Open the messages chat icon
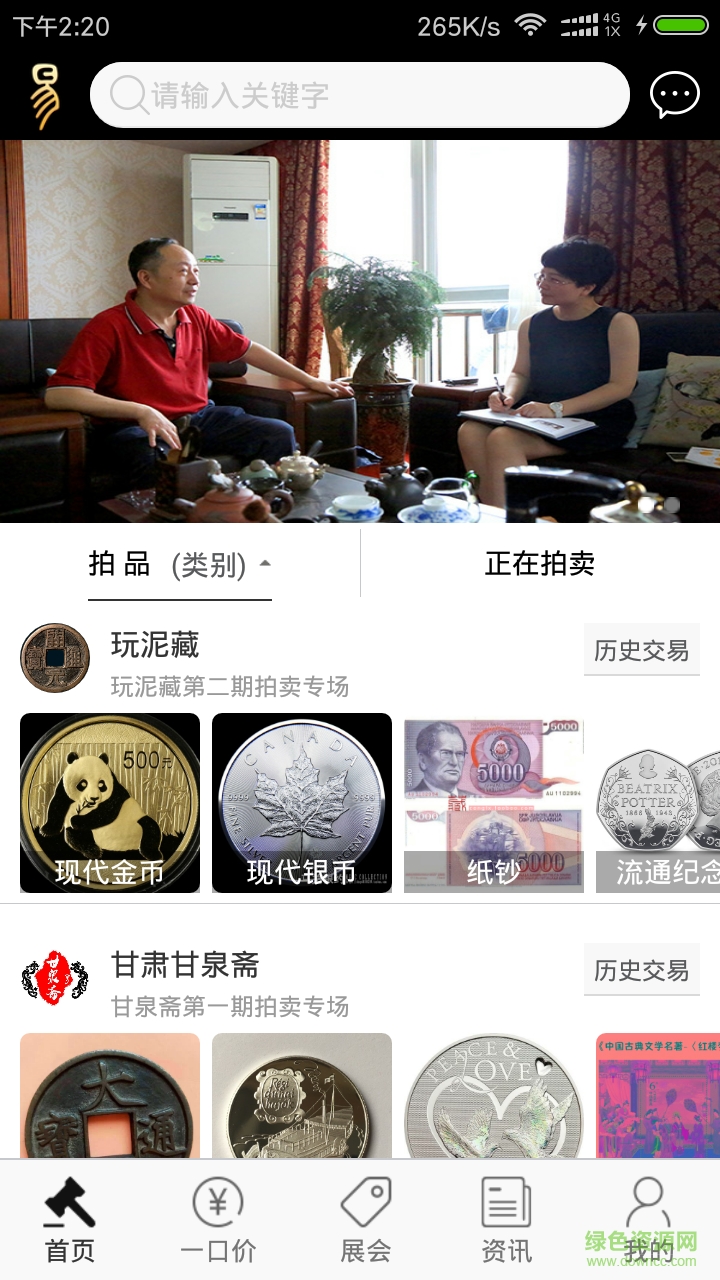This screenshot has height=1280, width=720. (x=676, y=94)
